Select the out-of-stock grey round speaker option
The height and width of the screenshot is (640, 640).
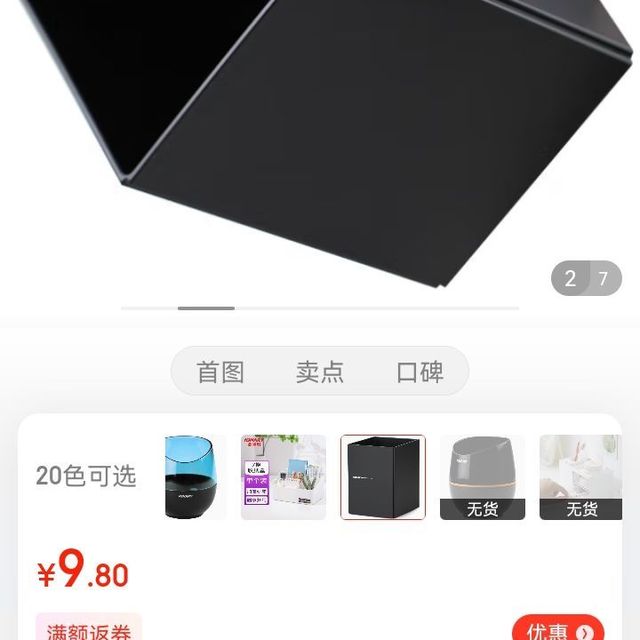tap(482, 477)
